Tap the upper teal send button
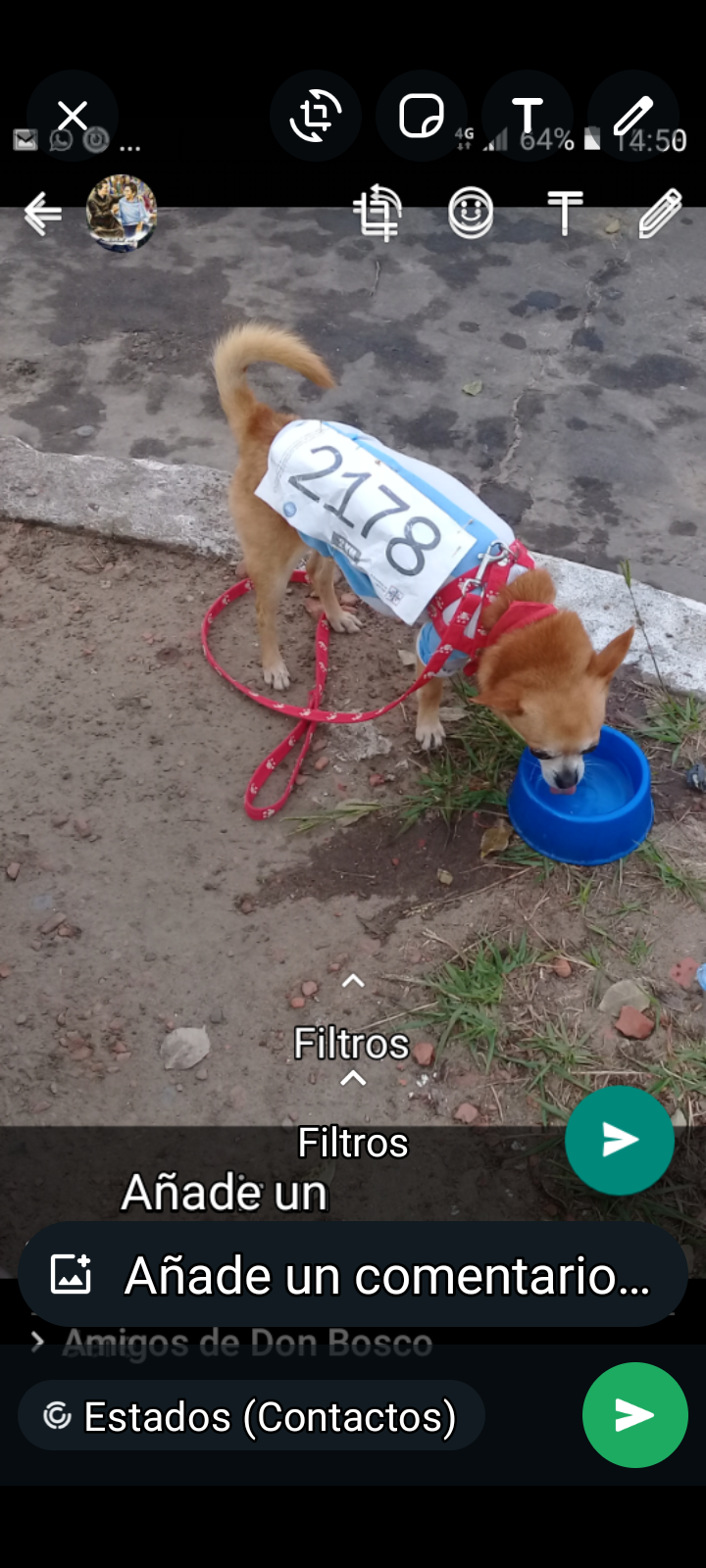 pos(620,1140)
